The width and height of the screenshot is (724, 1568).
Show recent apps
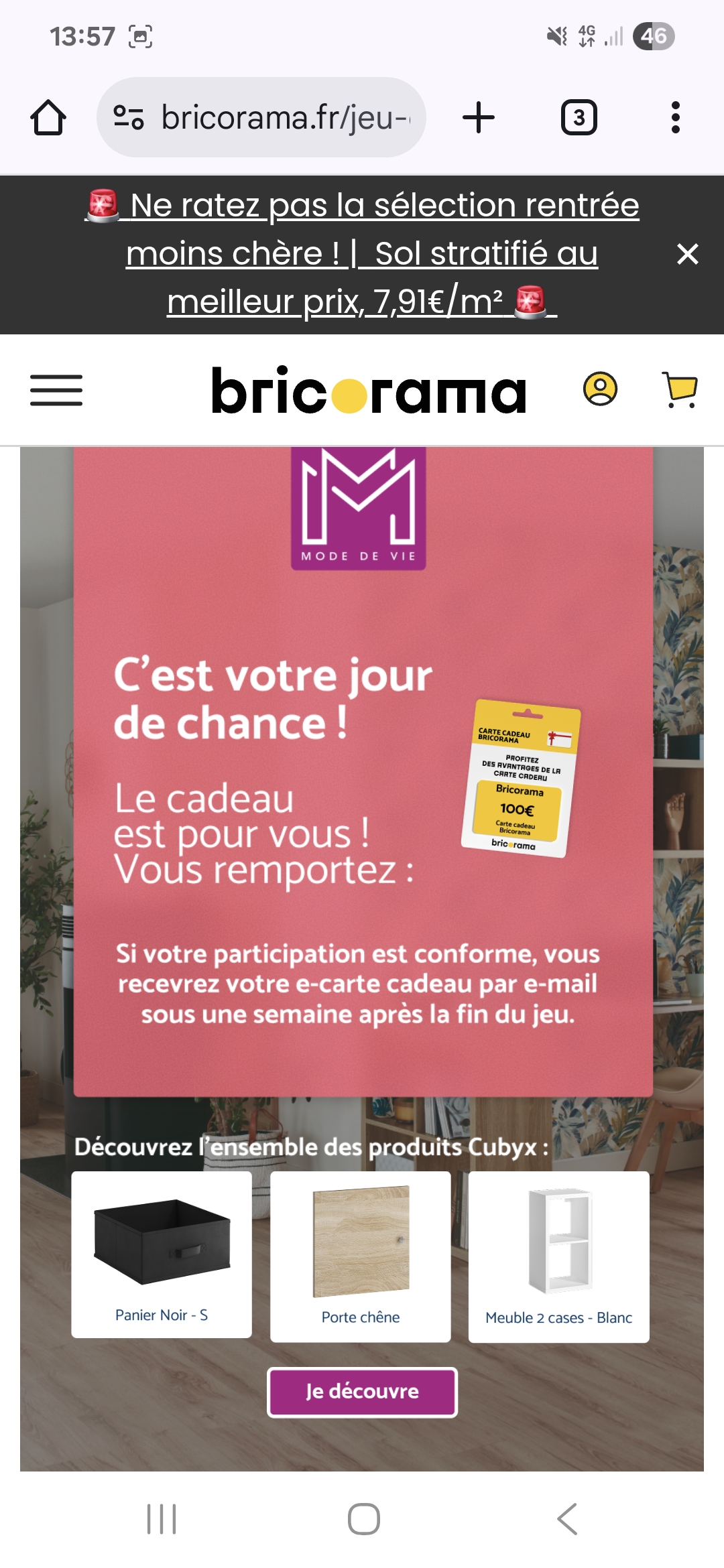(x=162, y=1518)
